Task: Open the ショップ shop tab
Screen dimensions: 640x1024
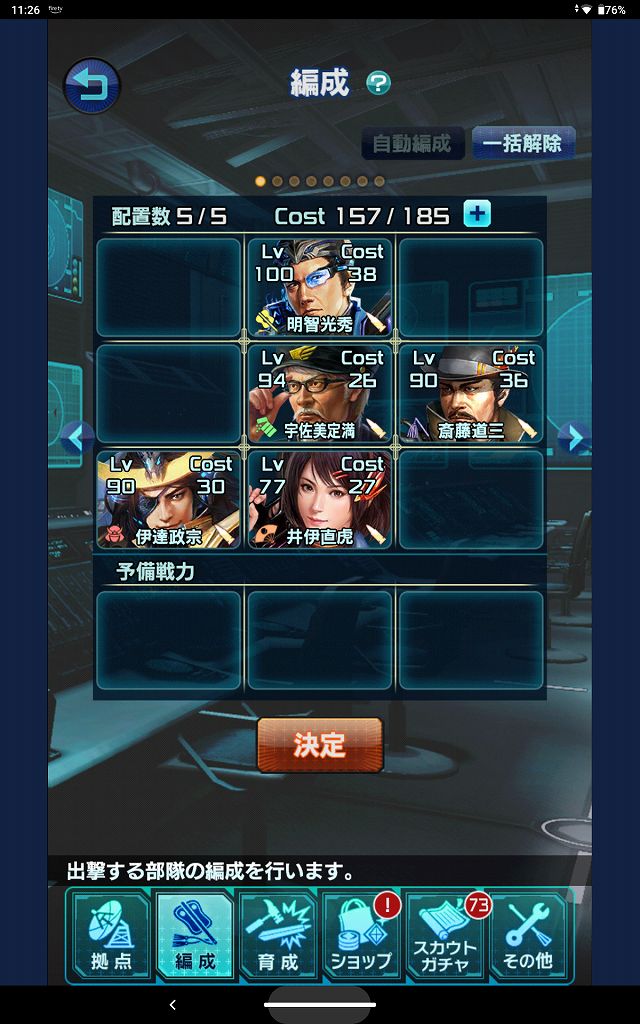Action: (x=361, y=934)
